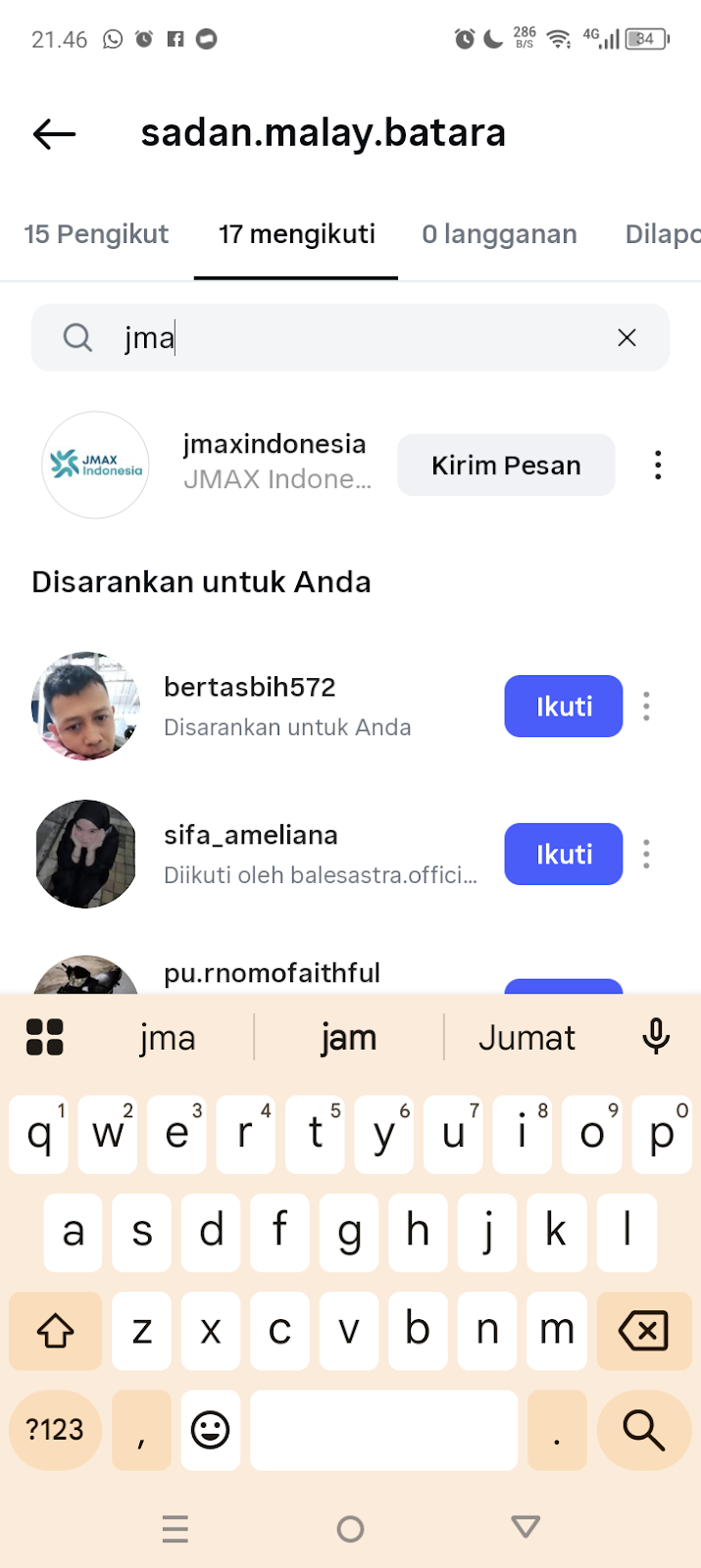Select the 17 mengikuti tab
The width and height of the screenshot is (701, 1568).
[296, 234]
